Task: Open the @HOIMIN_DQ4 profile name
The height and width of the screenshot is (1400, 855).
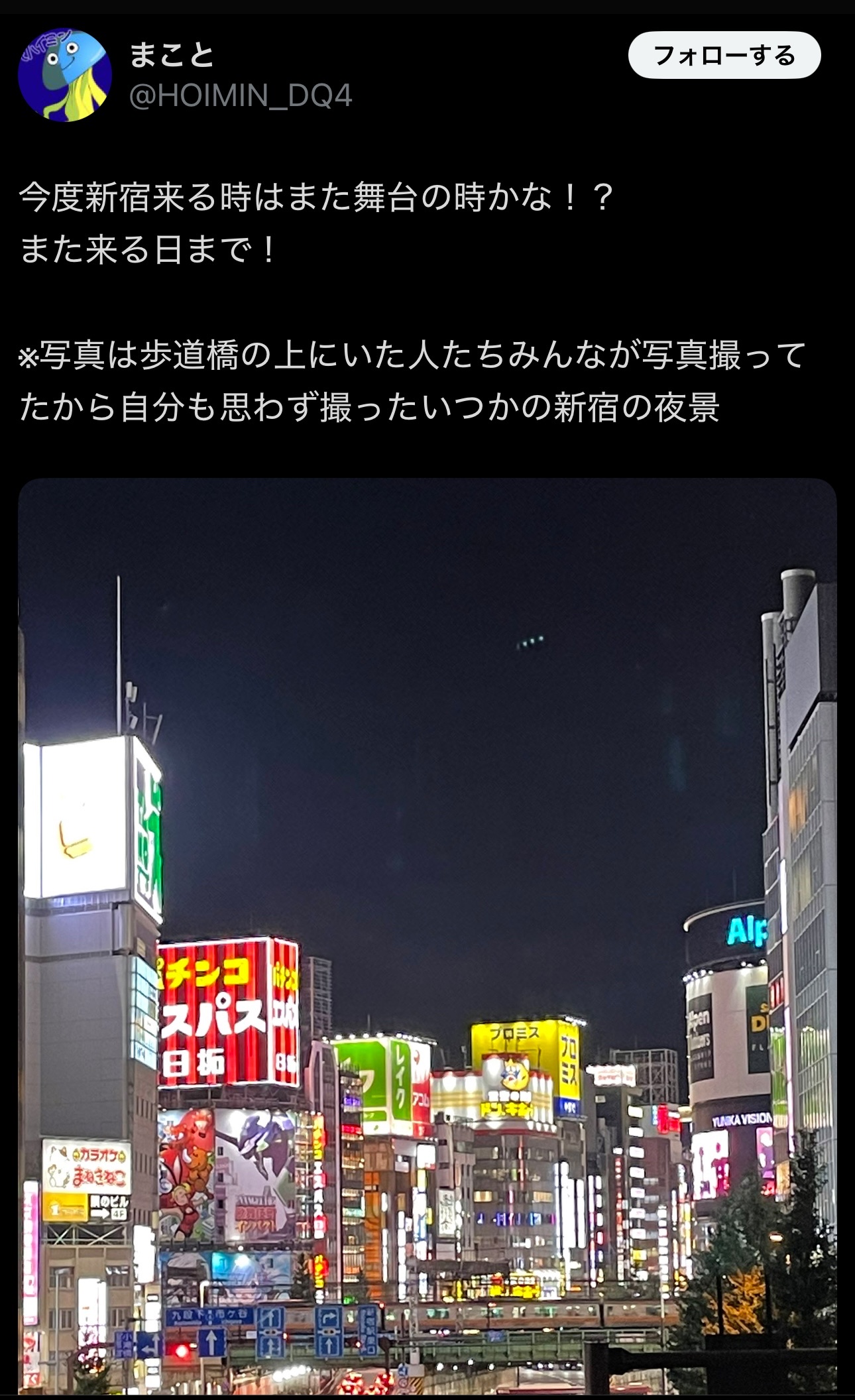Action: (240, 97)
